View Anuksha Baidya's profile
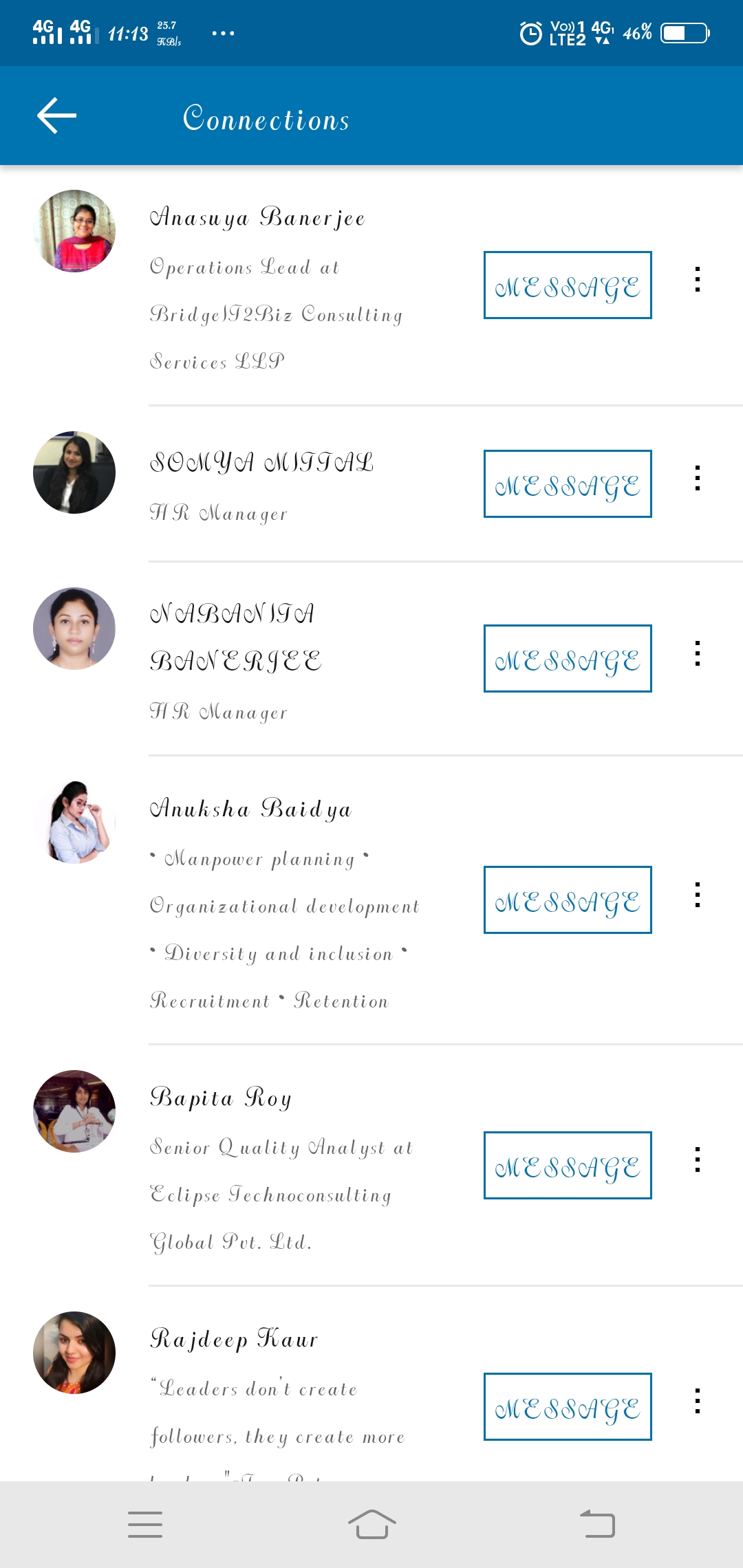Image resolution: width=743 pixels, height=1568 pixels. click(250, 809)
